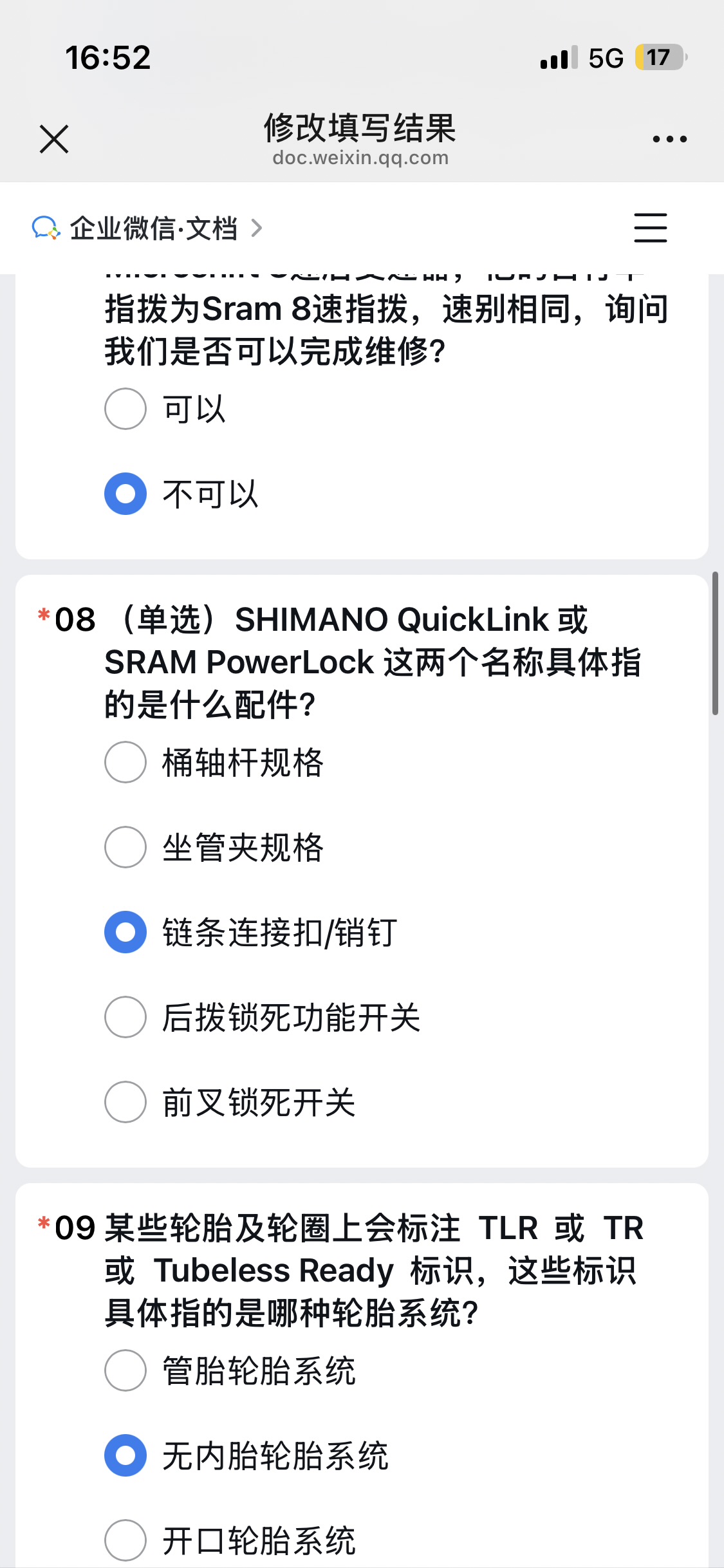724x1568 pixels.
Task: Close the 修改填写结果 page
Action: click(54, 139)
